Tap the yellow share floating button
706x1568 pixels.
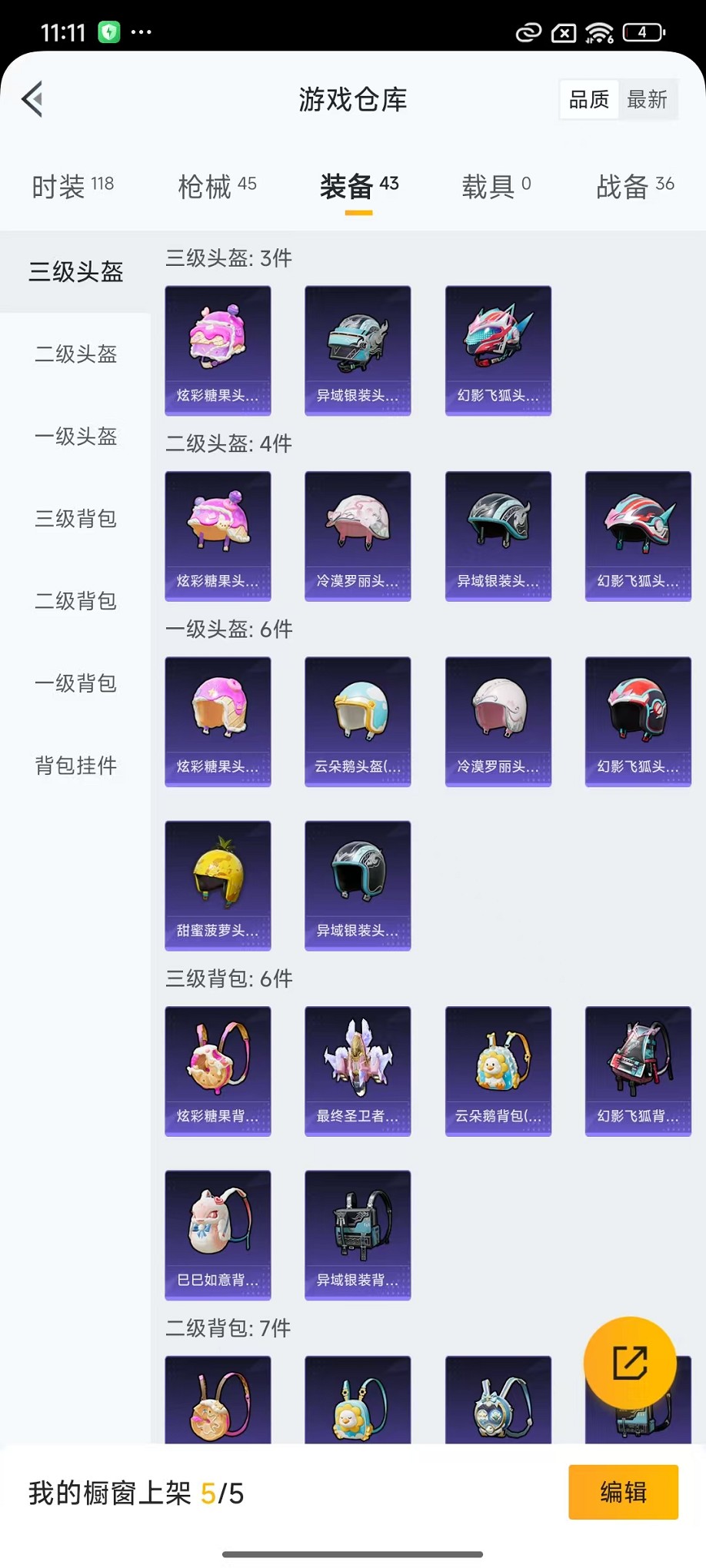point(629,1363)
